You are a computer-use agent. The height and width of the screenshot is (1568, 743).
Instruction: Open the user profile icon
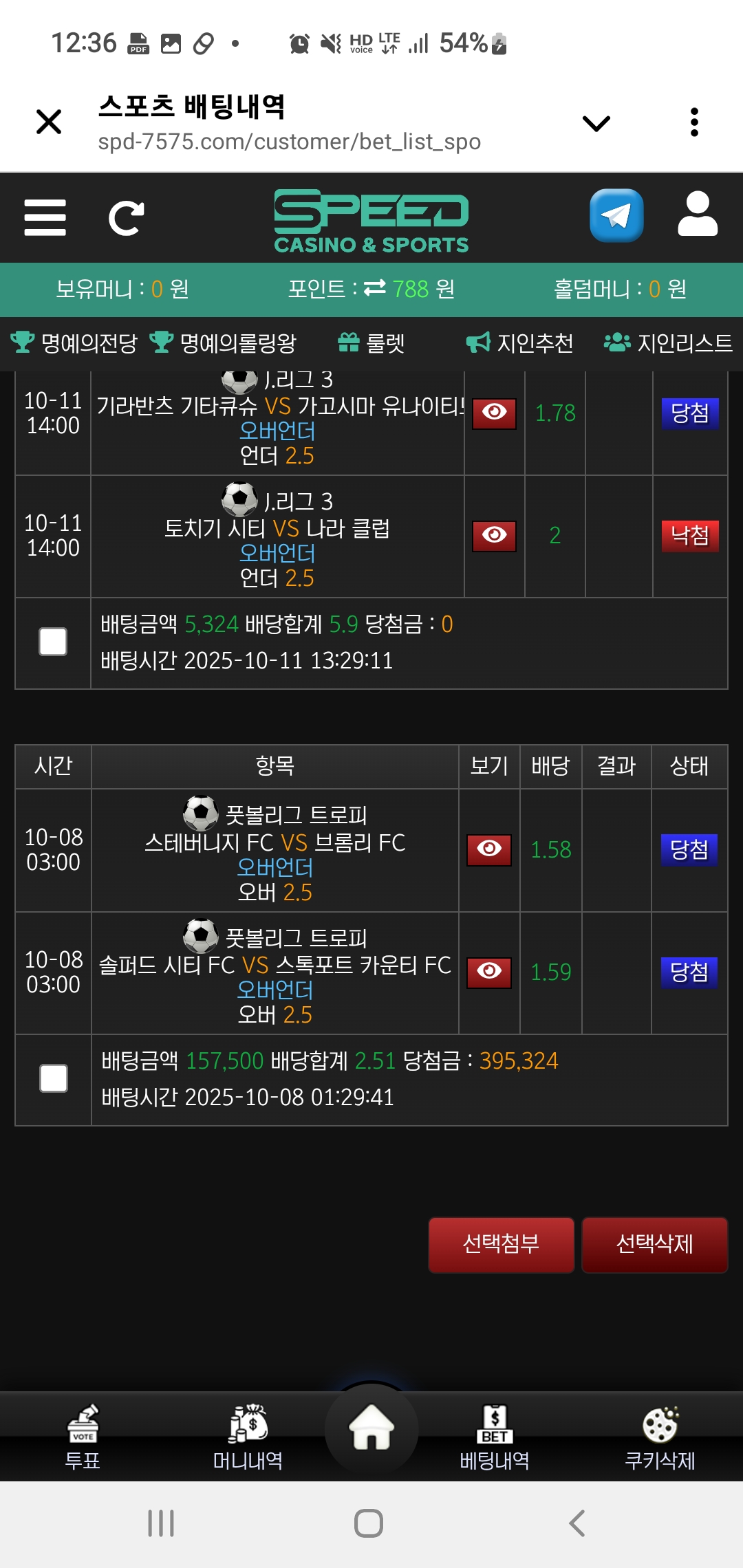(698, 215)
